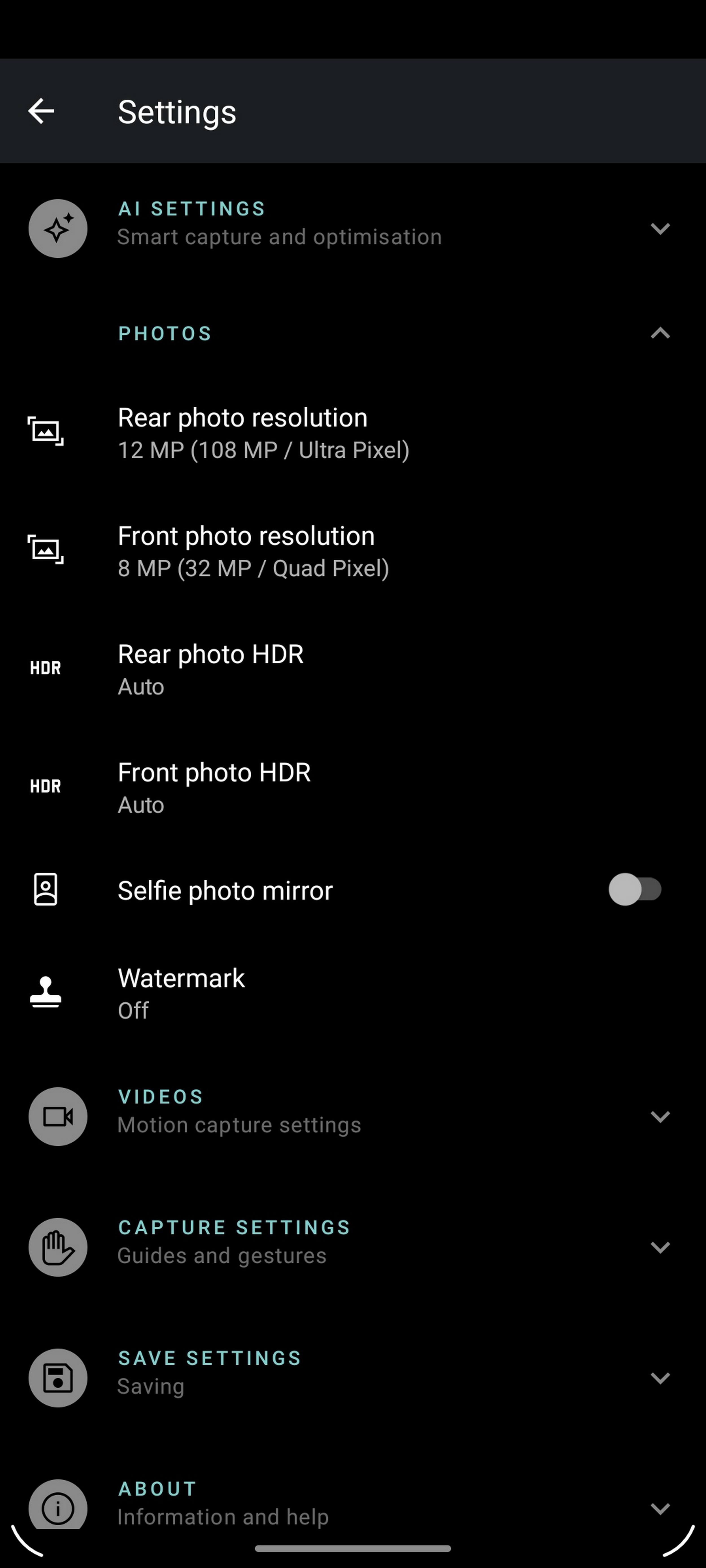Expand the Save Settings section
This screenshot has width=706, height=1568.
660,1378
